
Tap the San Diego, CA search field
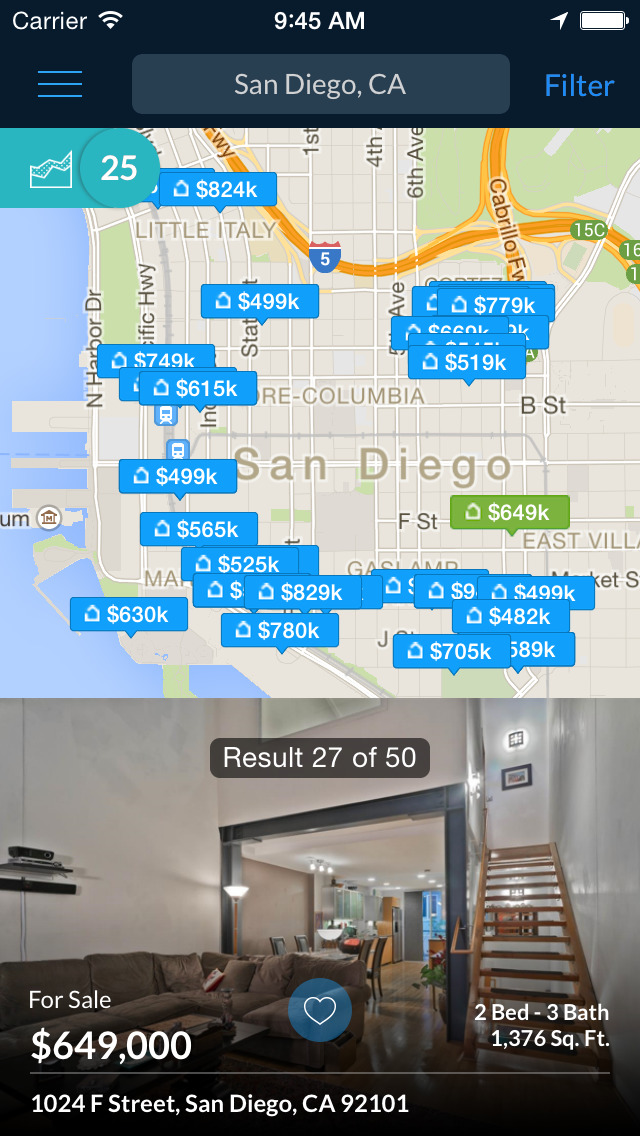coord(320,85)
